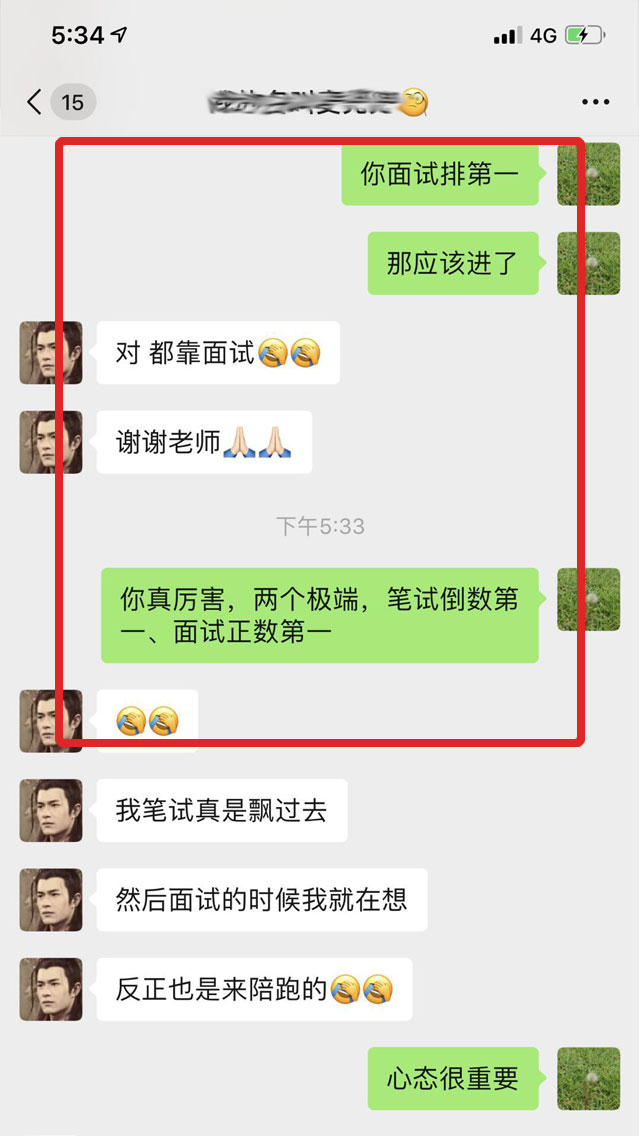Tap own avatar next to 你面试排第一

pos(588,174)
